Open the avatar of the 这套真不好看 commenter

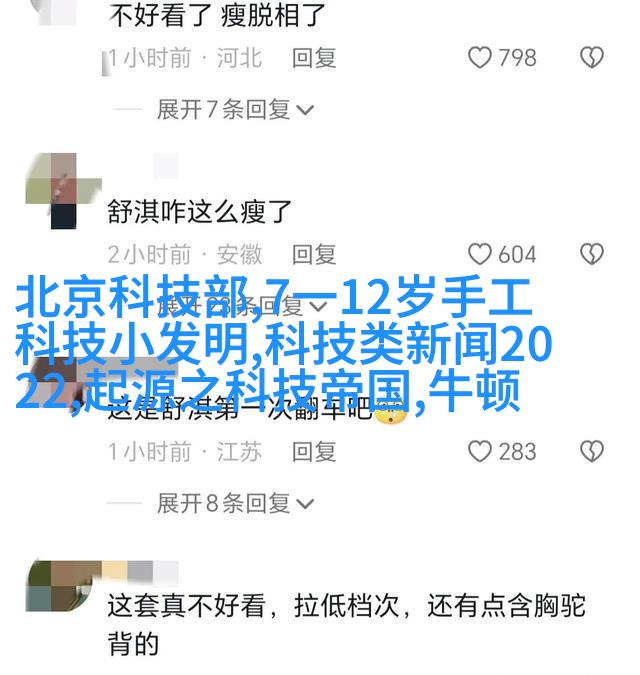52,587
